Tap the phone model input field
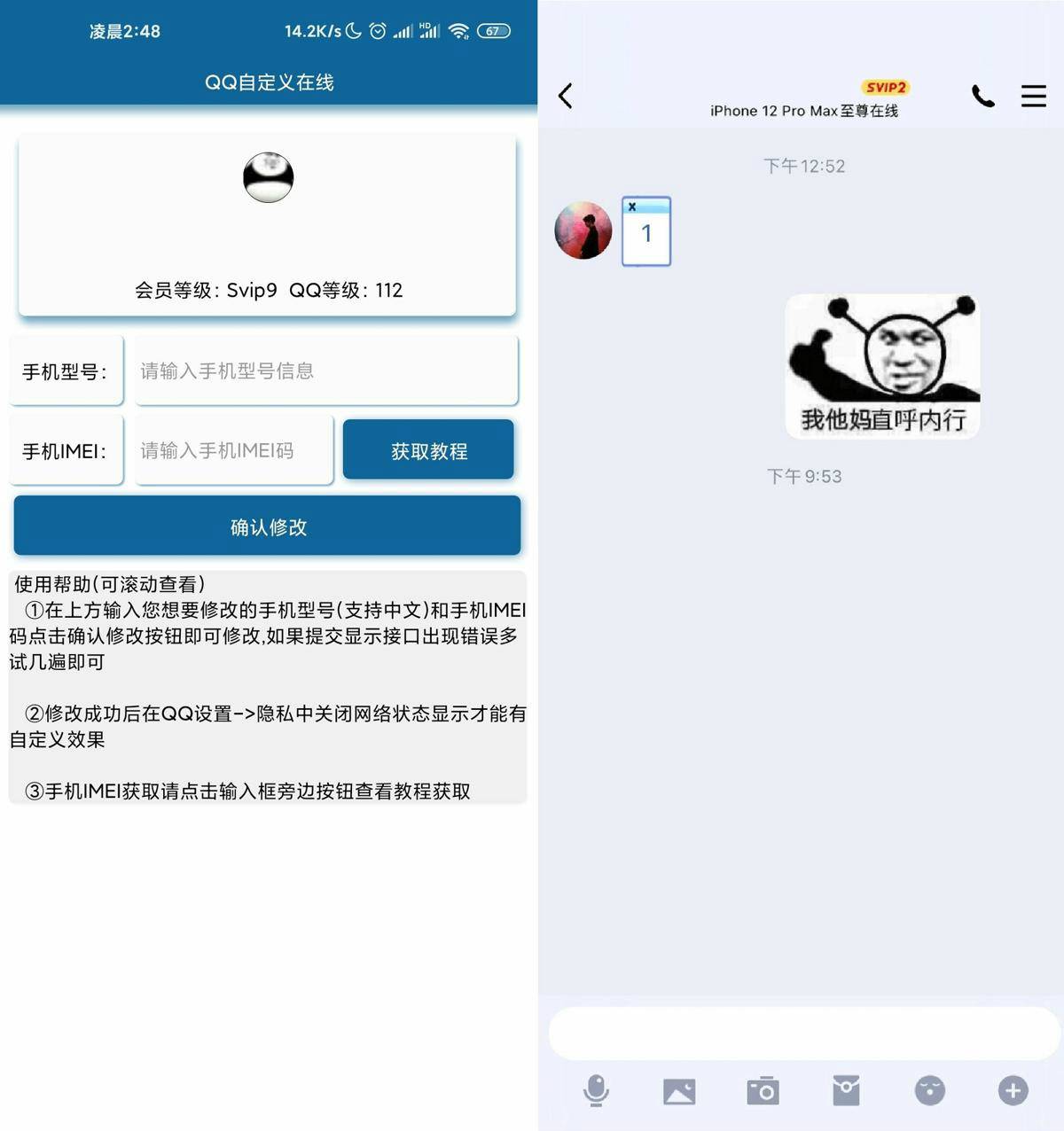Image resolution: width=1064 pixels, height=1131 pixels. 325,370
